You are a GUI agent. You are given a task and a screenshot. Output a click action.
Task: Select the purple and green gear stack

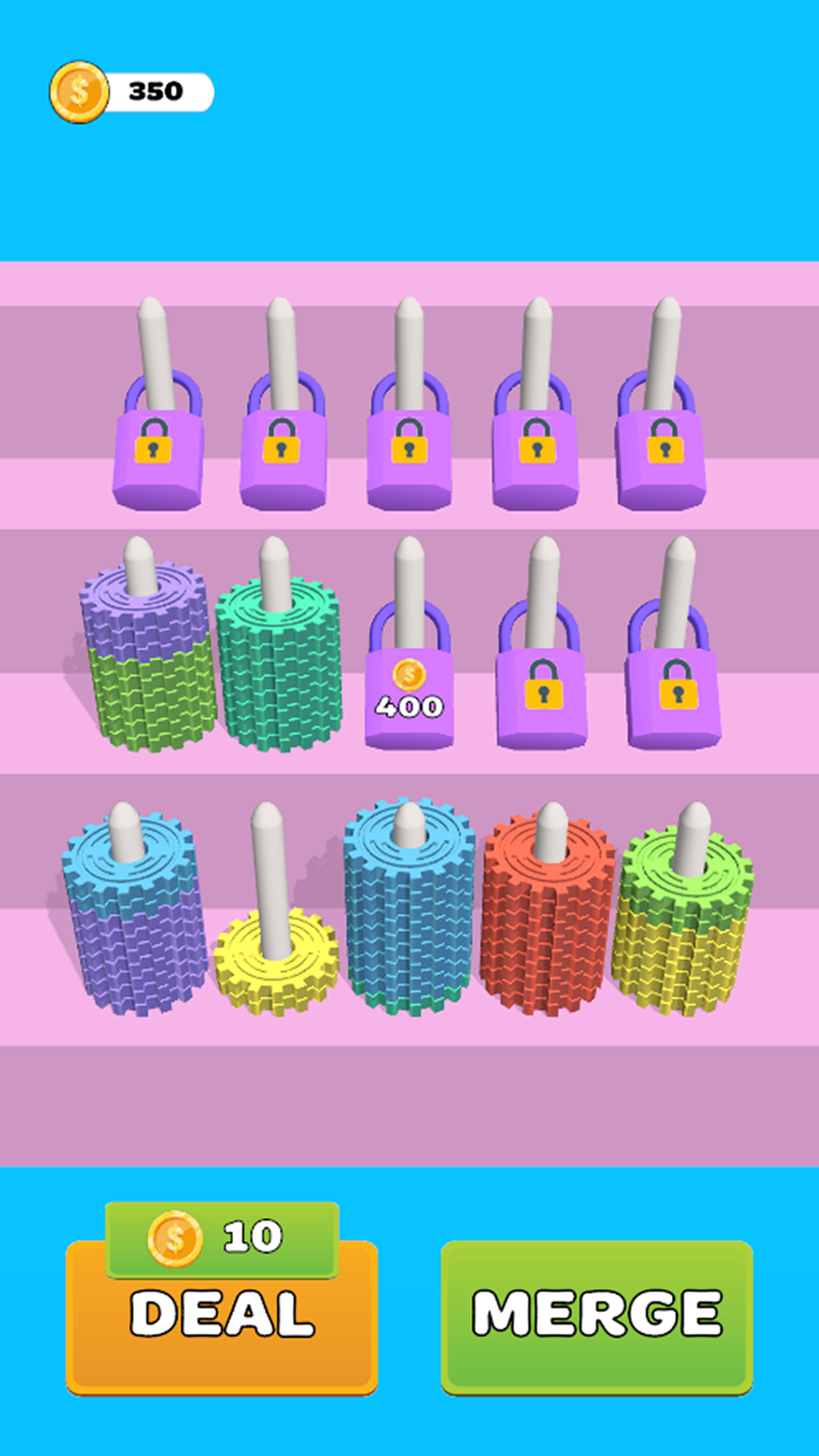pos(146,646)
